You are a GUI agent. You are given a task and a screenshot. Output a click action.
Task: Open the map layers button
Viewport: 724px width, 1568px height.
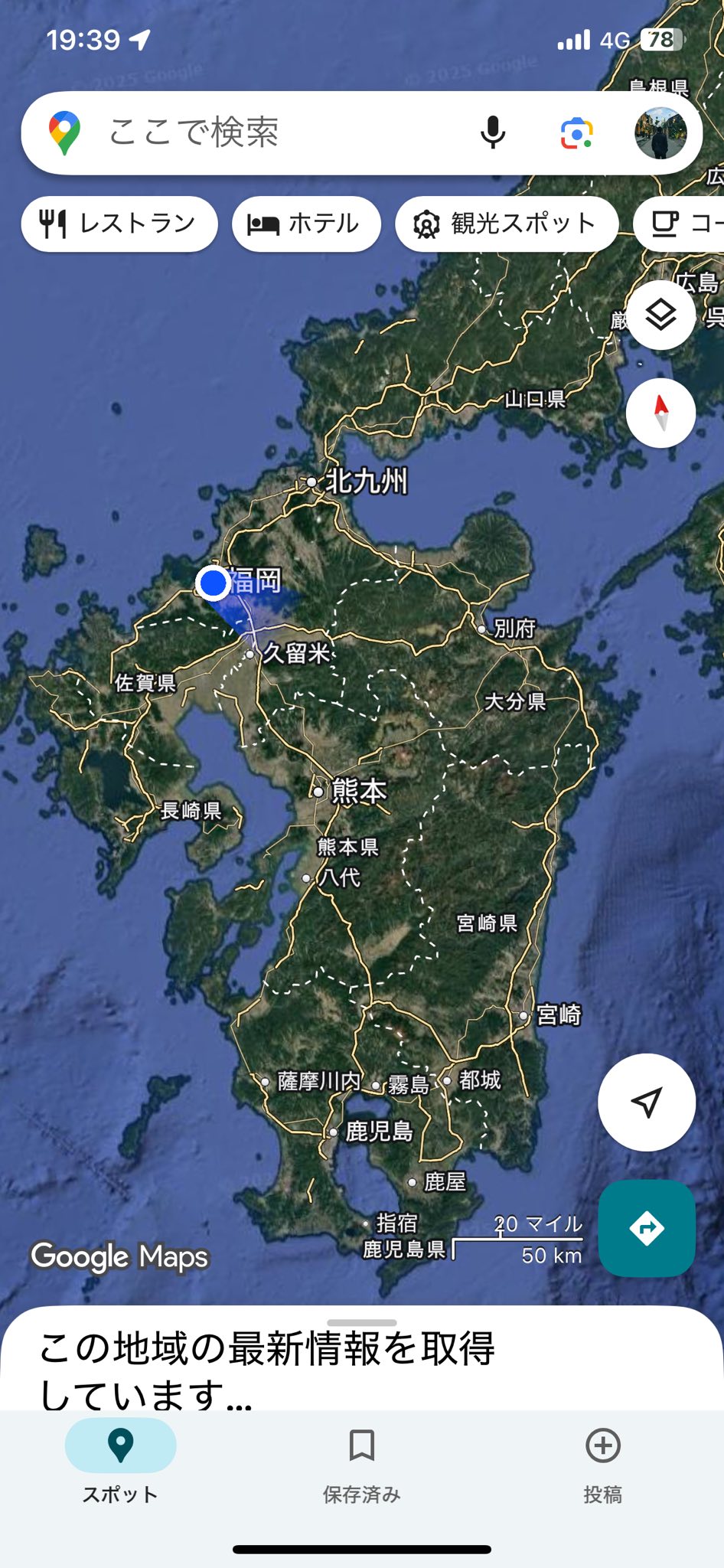coord(660,315)
